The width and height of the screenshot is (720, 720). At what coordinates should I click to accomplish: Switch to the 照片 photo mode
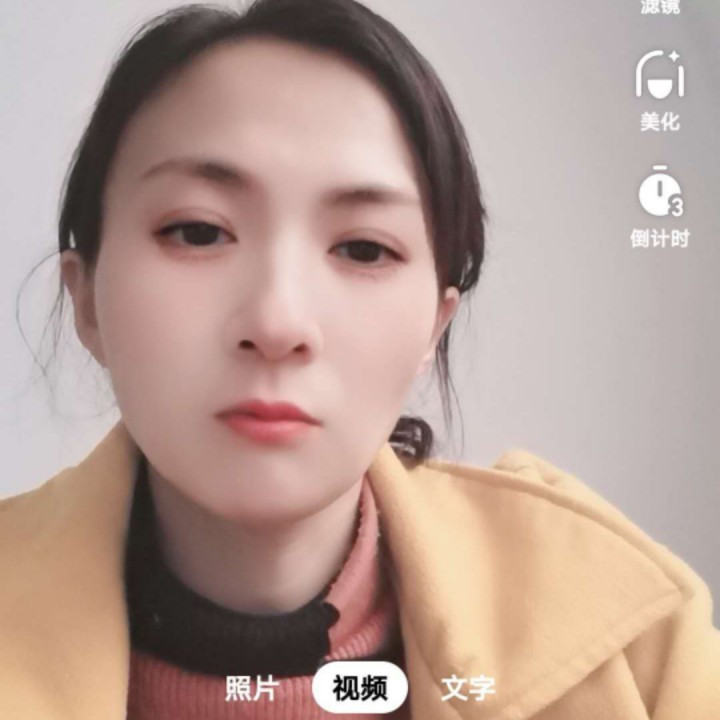(x=251, y=688)
